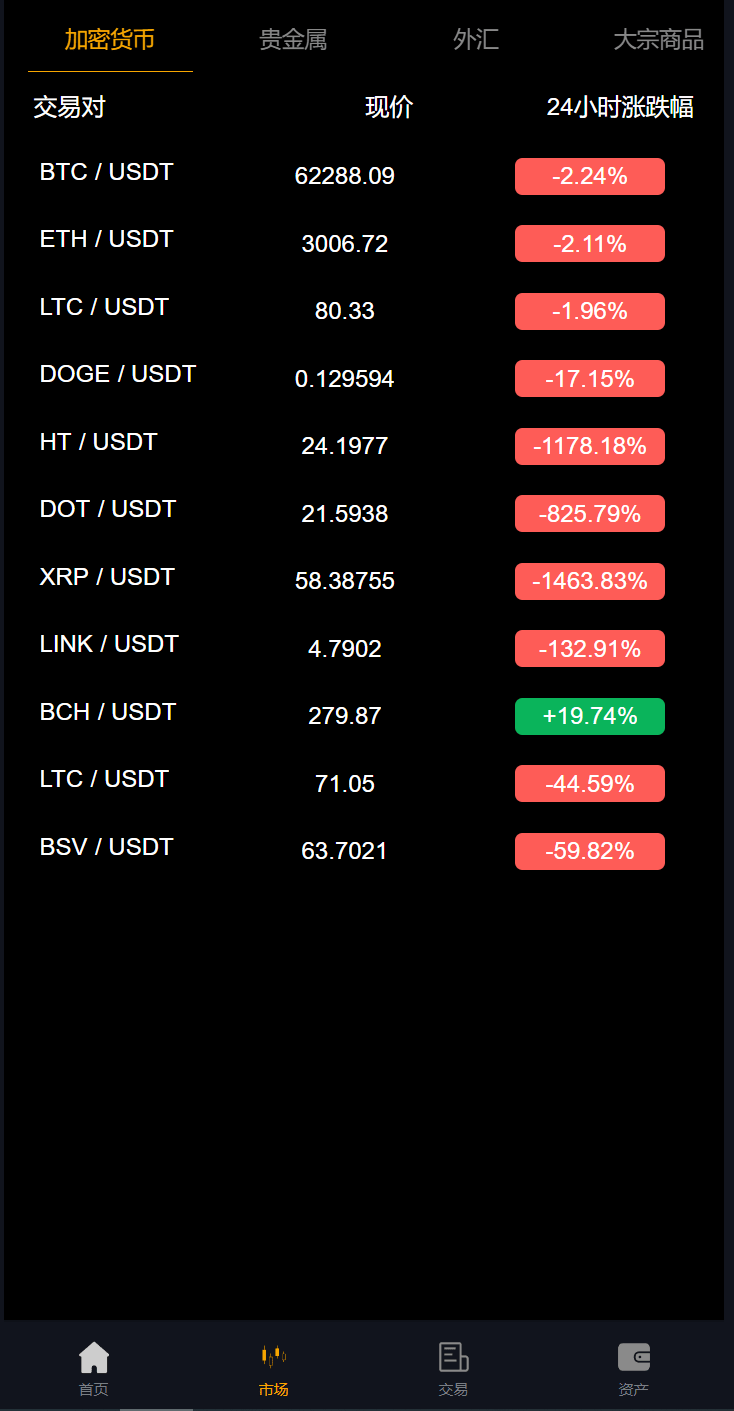Switch to the 交易 trade tab

tap(453, 1368)
